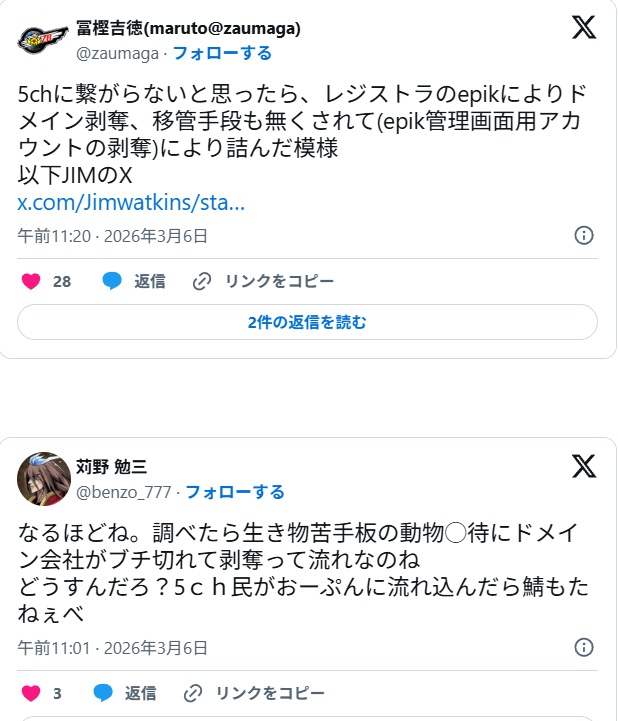Open info icon on benzo_777's tweet
Viewport: 618px width, 721px height.
point(584,647)
